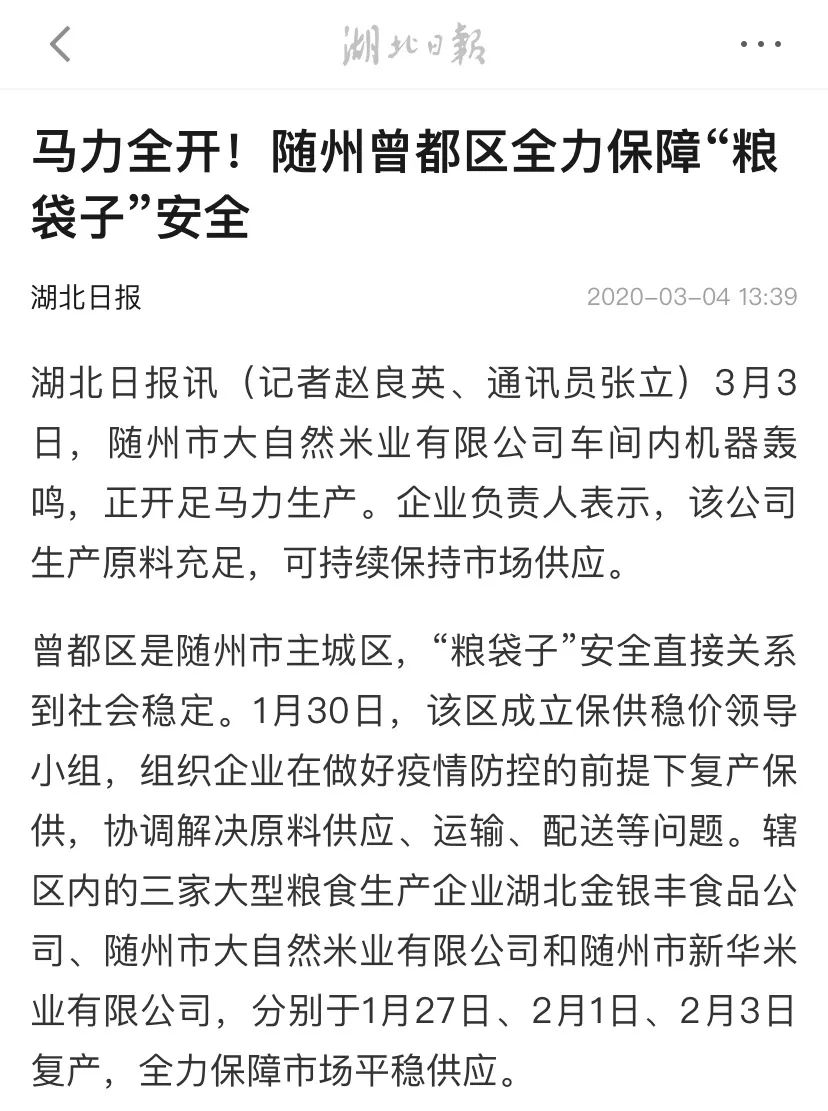This screenshot has width=828, height=1111.
Task: Go back using the top-left arrow
Action: tap(60, 44)
